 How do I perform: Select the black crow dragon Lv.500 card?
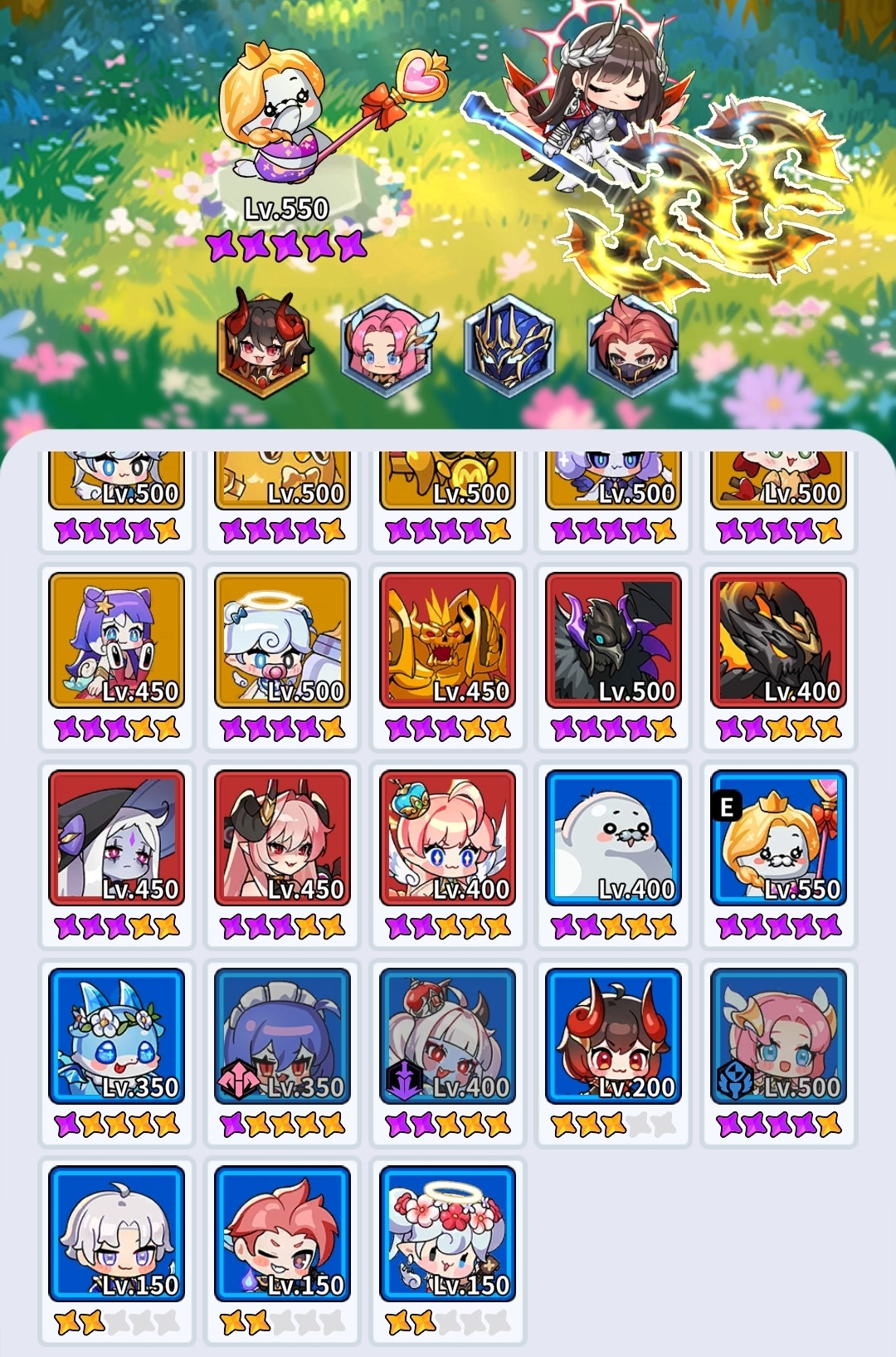pyautogui.click(x=613, y=640)
